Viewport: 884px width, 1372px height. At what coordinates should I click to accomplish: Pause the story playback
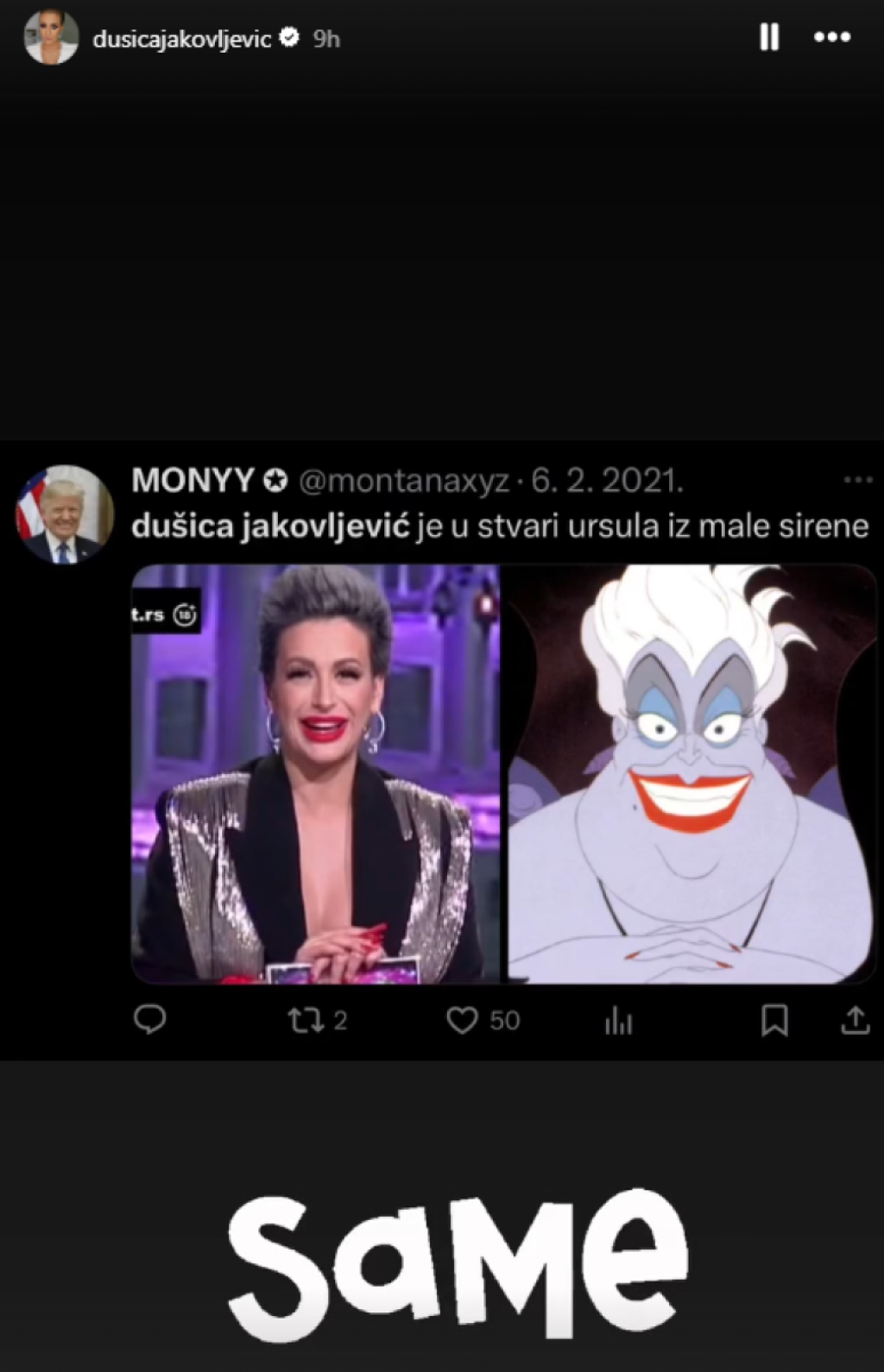coord(768,37)
